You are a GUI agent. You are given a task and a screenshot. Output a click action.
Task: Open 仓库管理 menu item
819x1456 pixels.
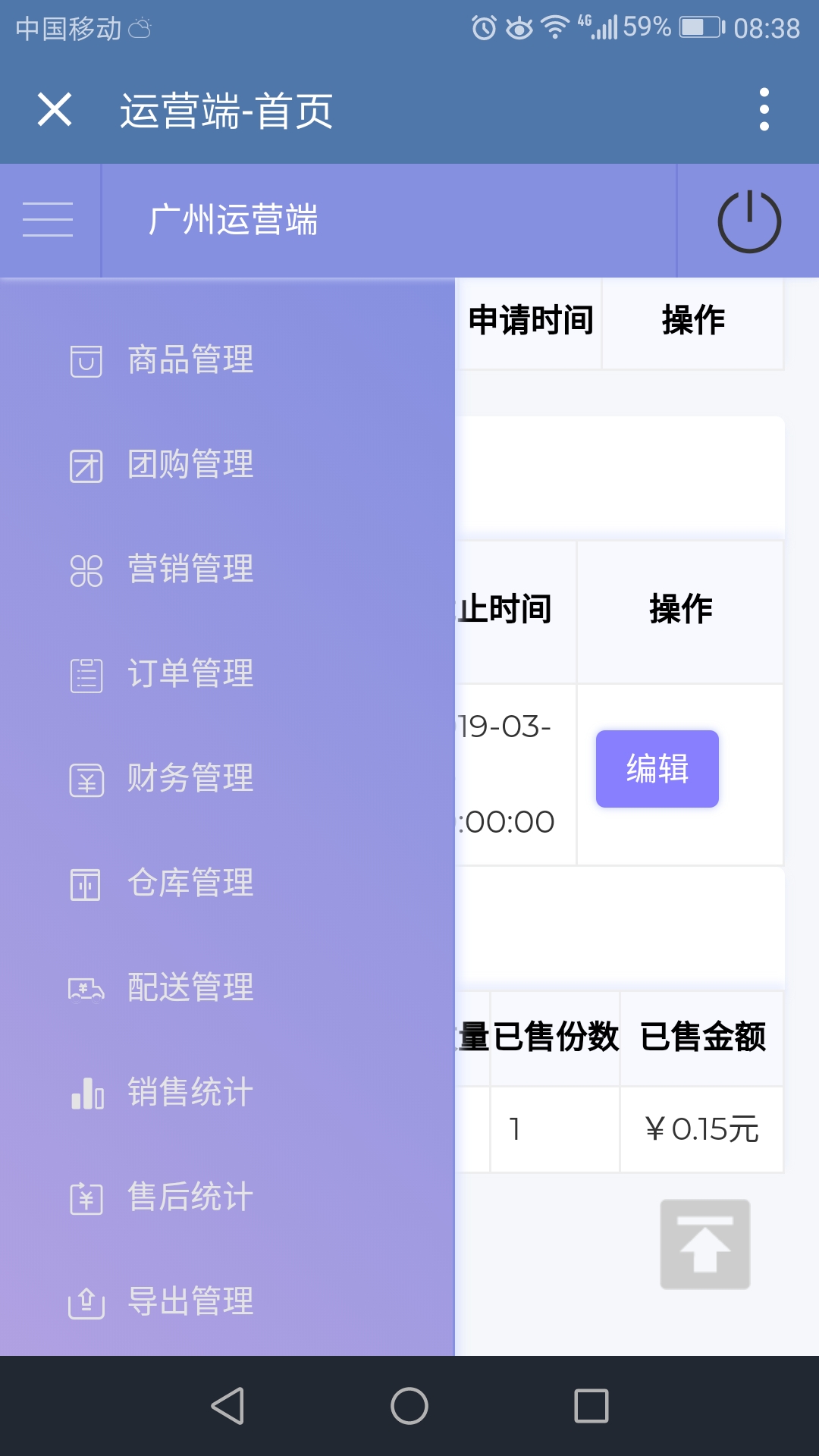click(x=190, y=883)
